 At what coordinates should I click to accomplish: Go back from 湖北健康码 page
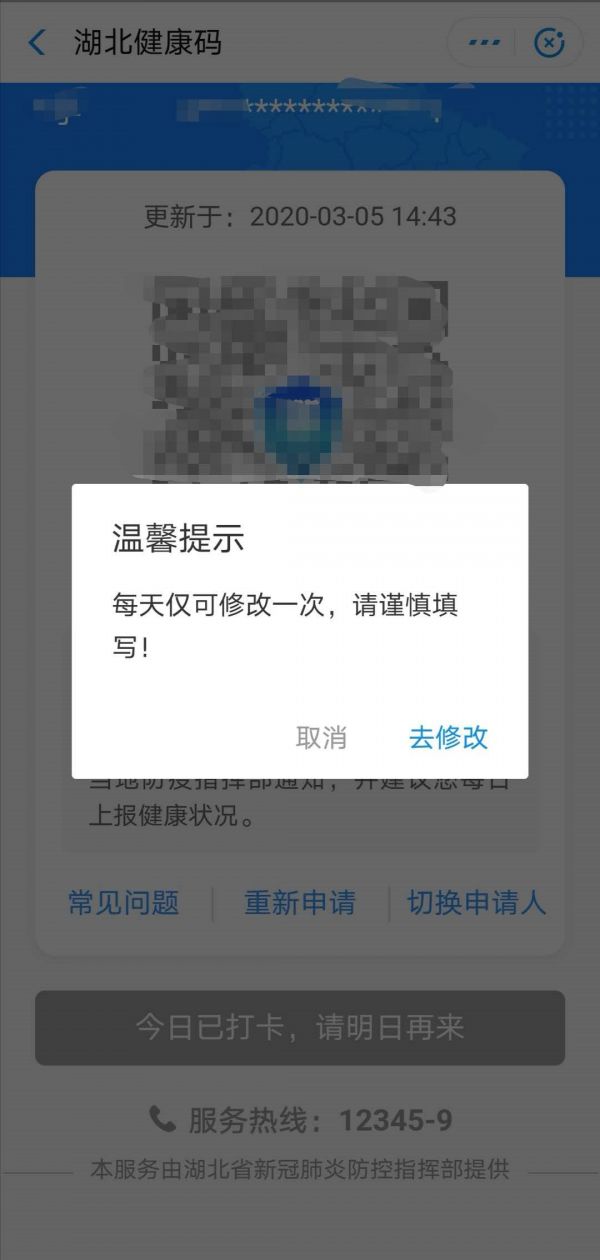(x=38, y=43)
